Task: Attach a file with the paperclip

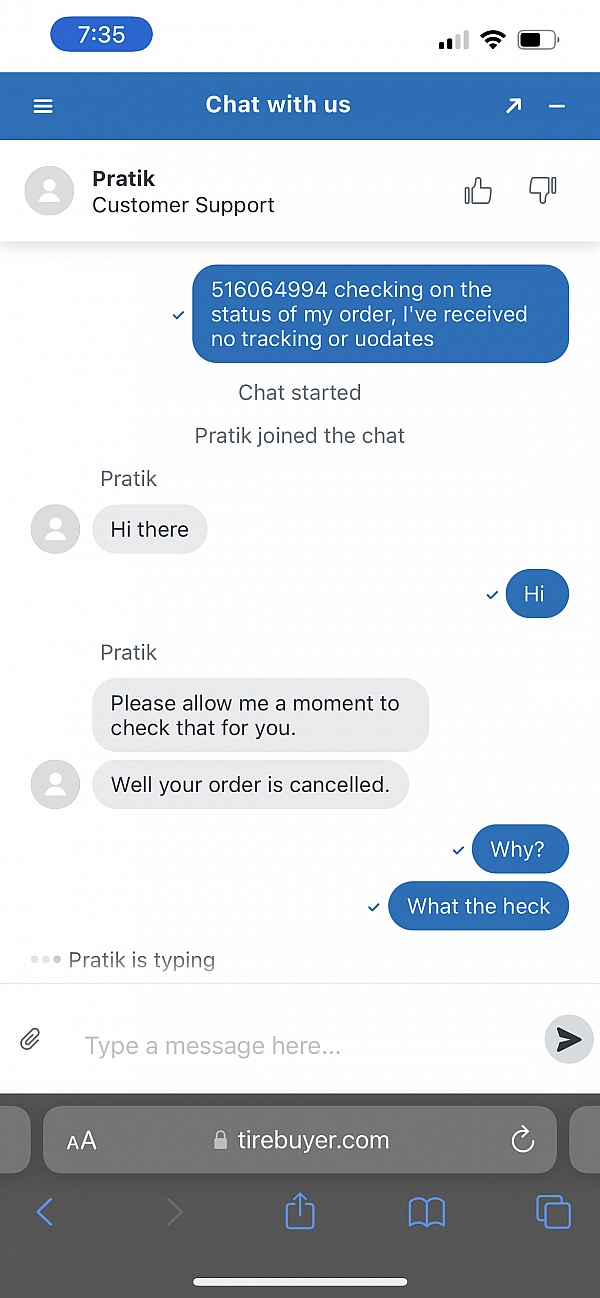Action: click(x=30, y=1039)
